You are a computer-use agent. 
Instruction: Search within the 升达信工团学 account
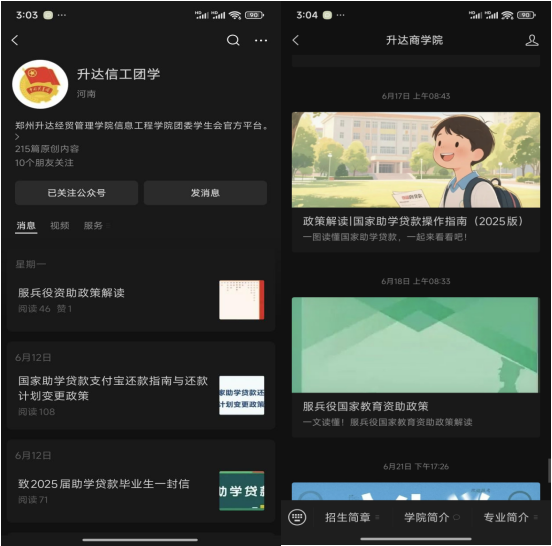(x=233, y=40)
